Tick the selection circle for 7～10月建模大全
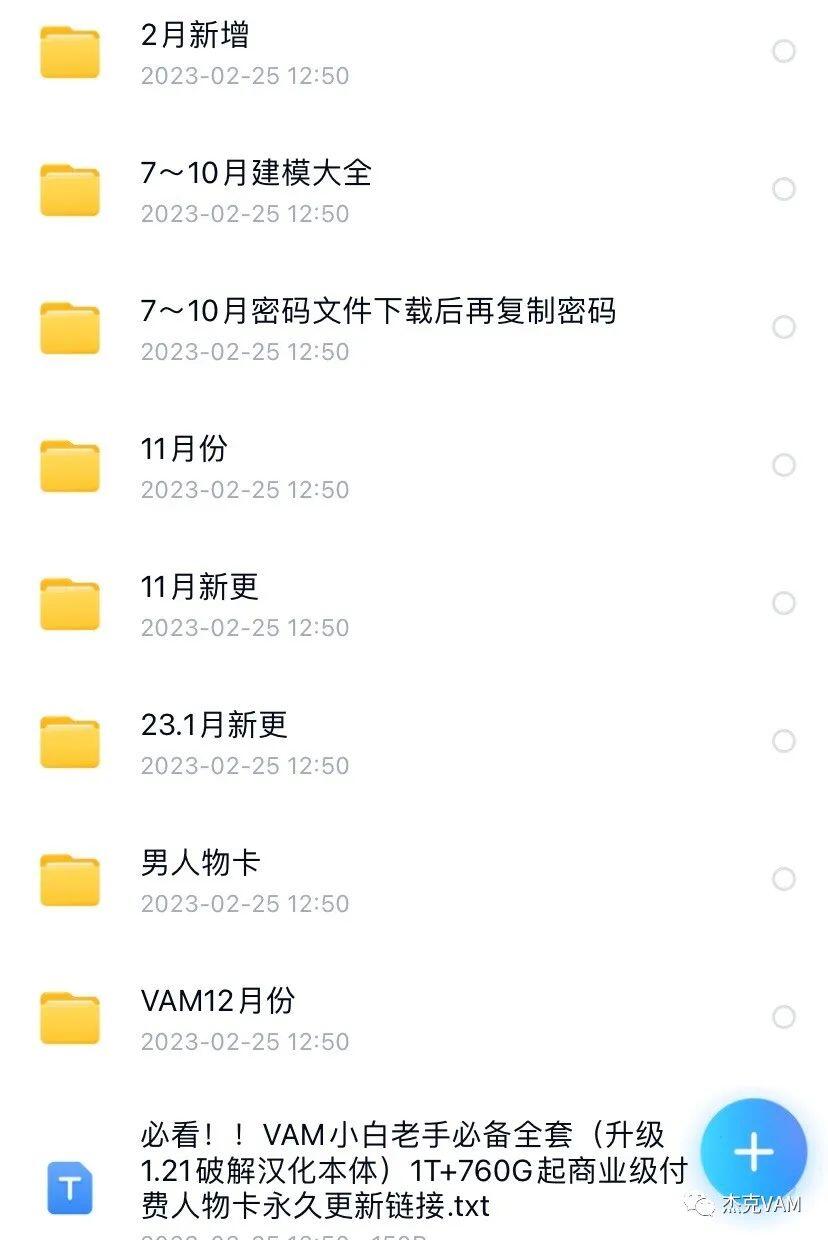 (x=784, y=189)
